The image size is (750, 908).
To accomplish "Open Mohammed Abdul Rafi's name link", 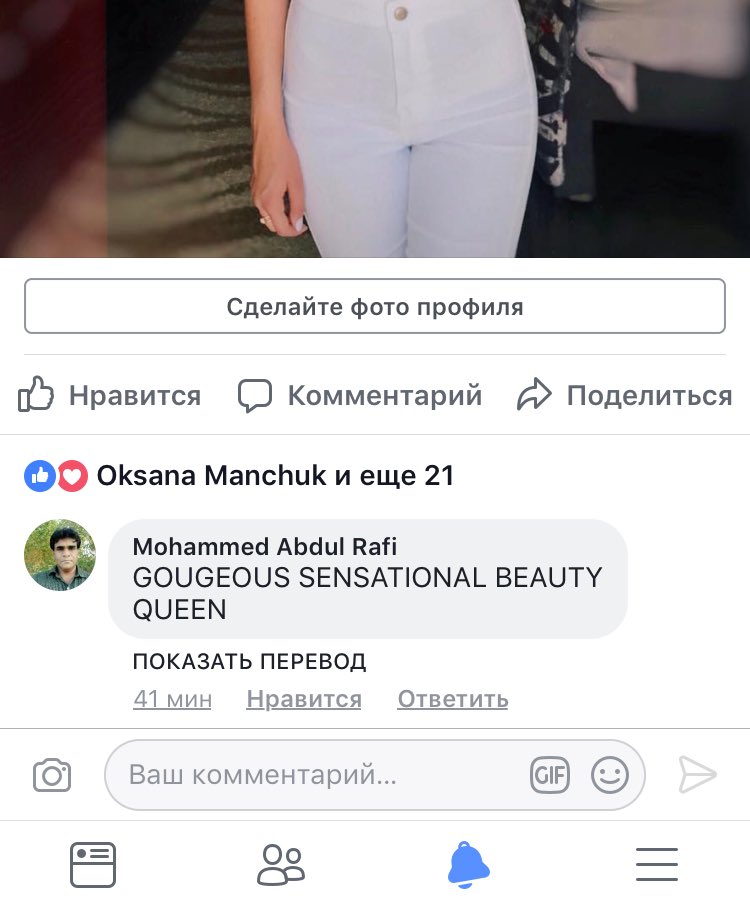I will (x=265, y=547).
